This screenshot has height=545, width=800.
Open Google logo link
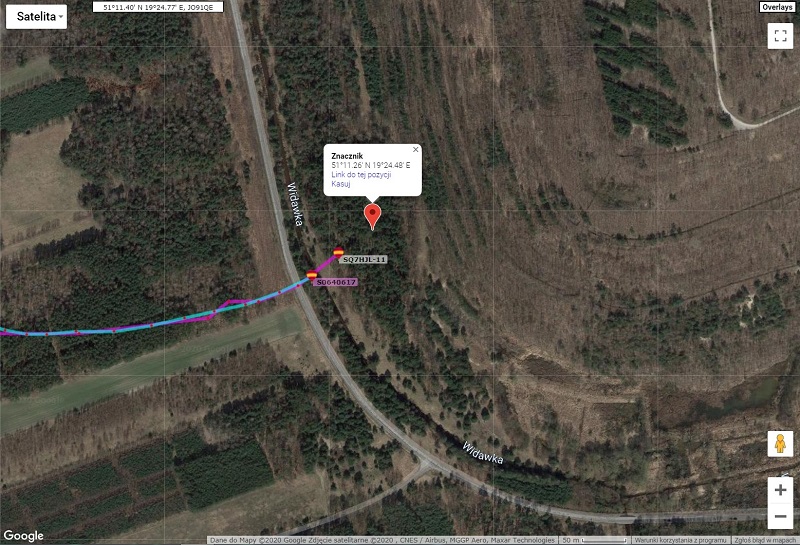tap(23, 536)
